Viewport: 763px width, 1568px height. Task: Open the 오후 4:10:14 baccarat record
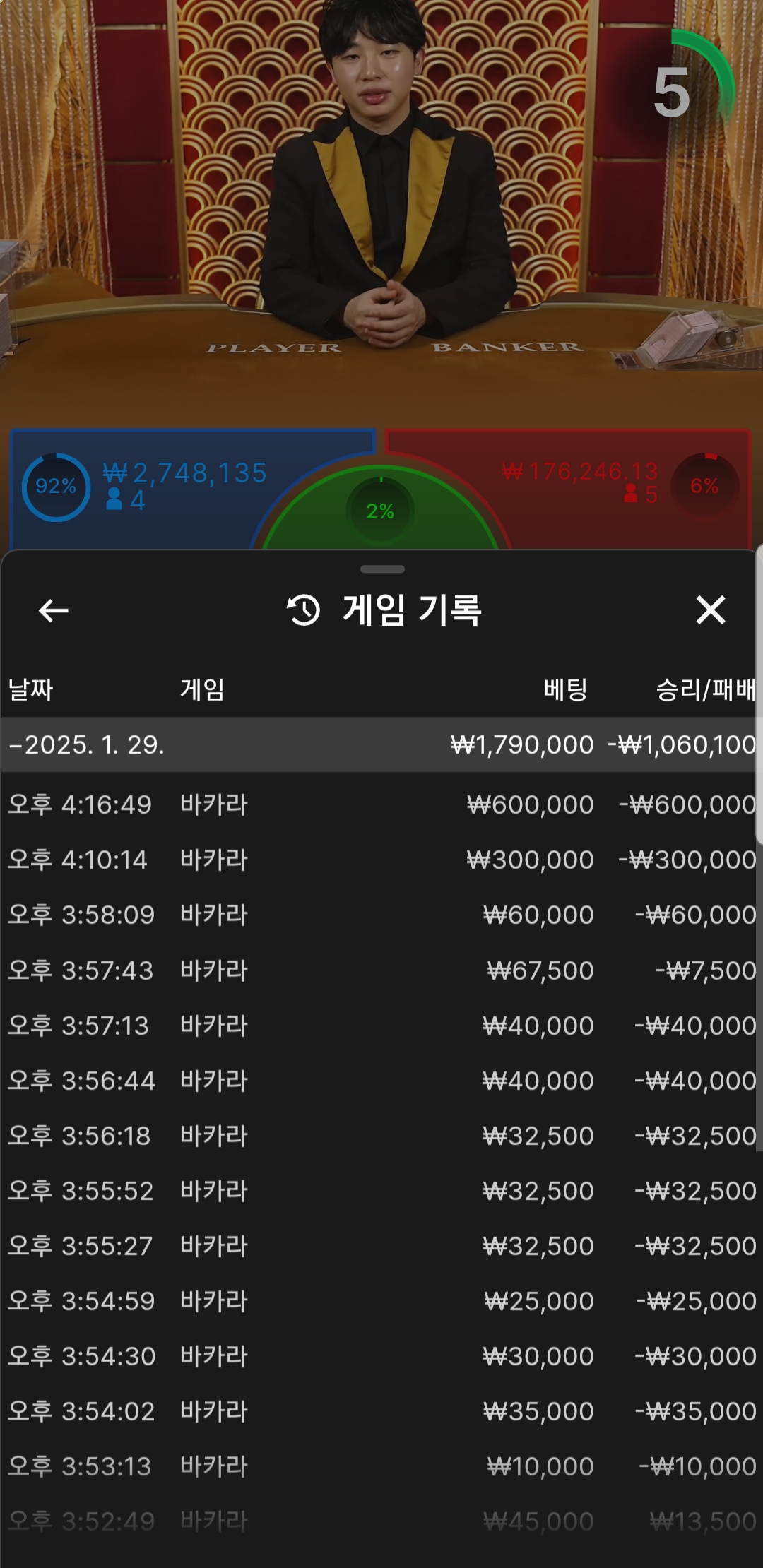tap(381, 860)
